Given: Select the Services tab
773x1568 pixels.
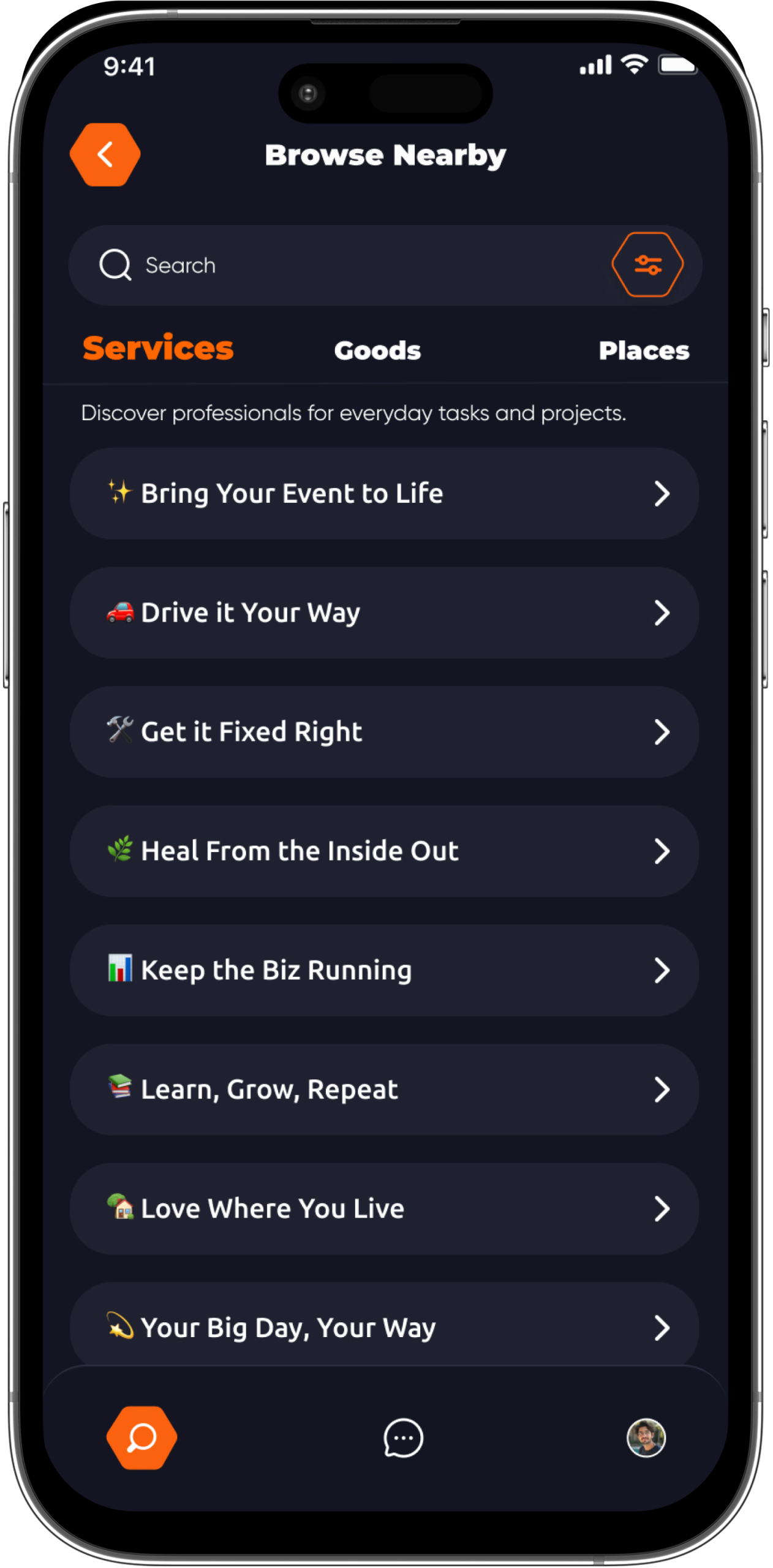Looking at the screenshot, I should (158, 349).
